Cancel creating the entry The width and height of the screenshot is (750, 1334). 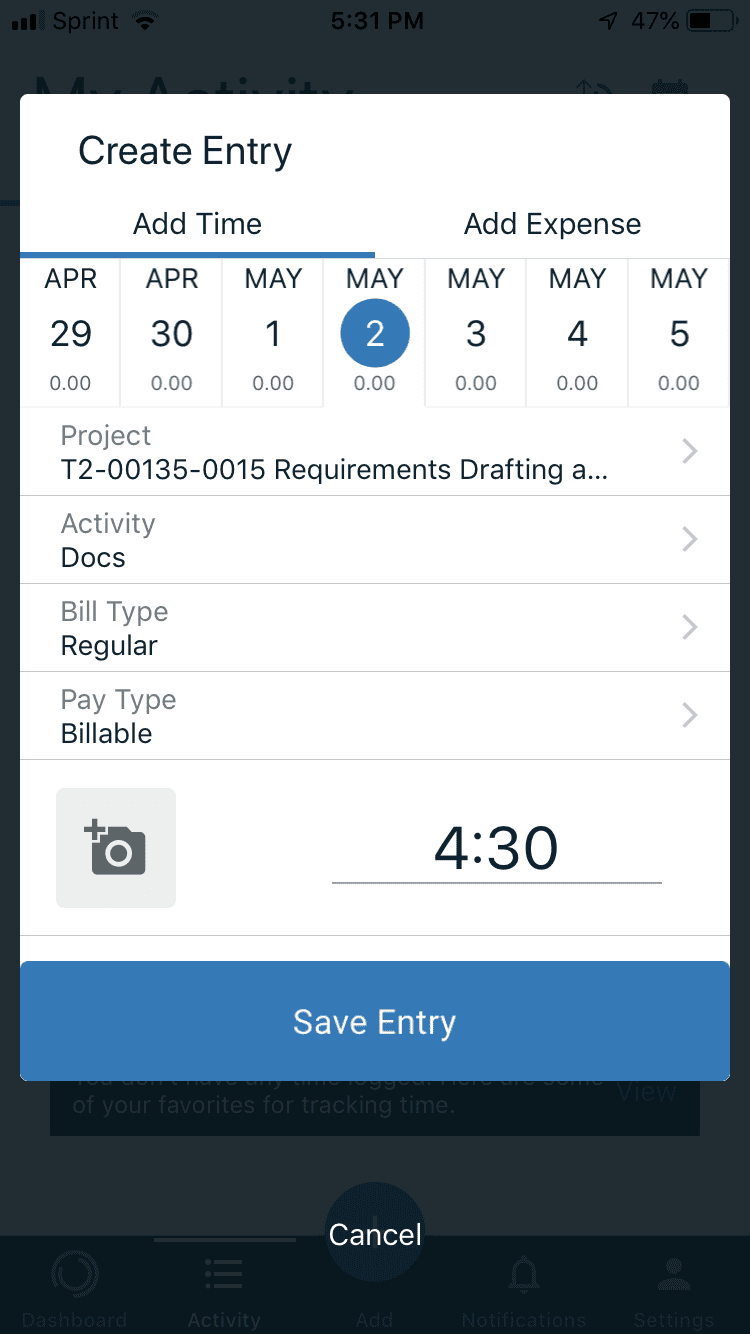(x=375, y=1234)
